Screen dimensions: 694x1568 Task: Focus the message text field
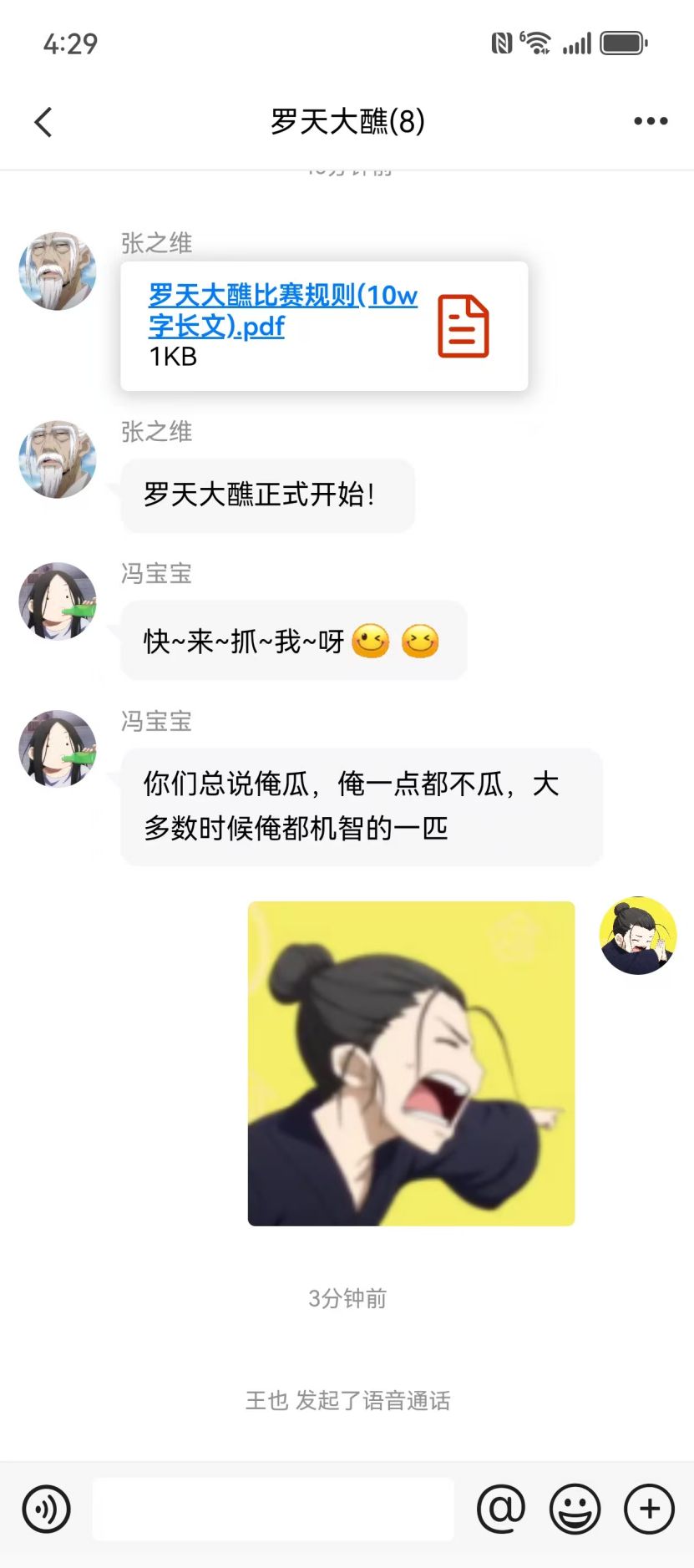273,1509
